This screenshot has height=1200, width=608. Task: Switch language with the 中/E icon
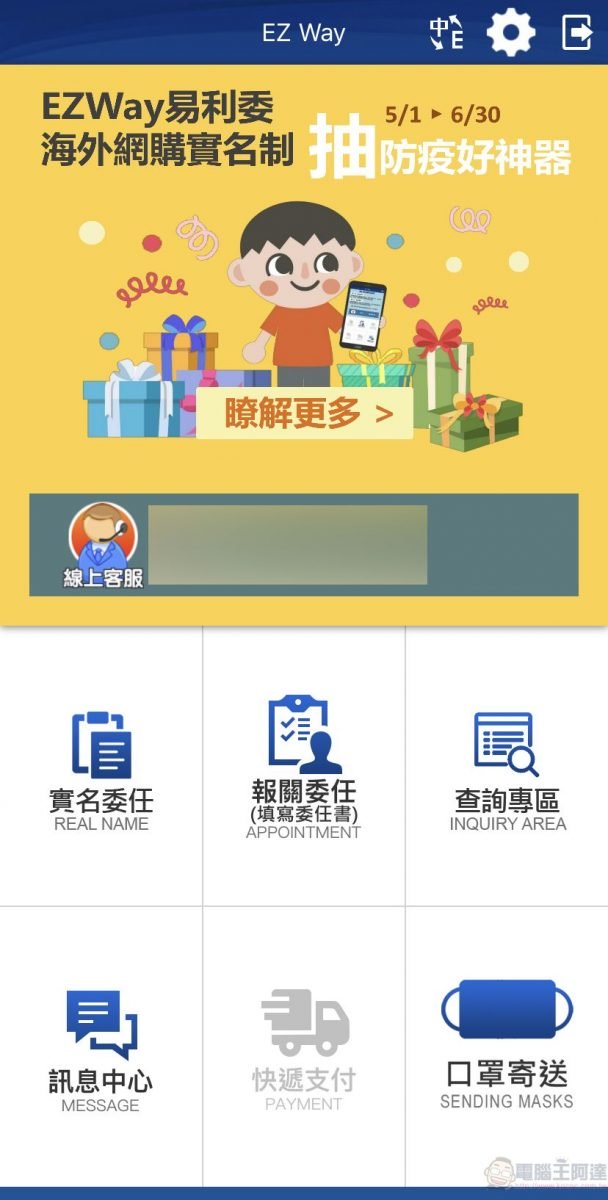[446, 33]
